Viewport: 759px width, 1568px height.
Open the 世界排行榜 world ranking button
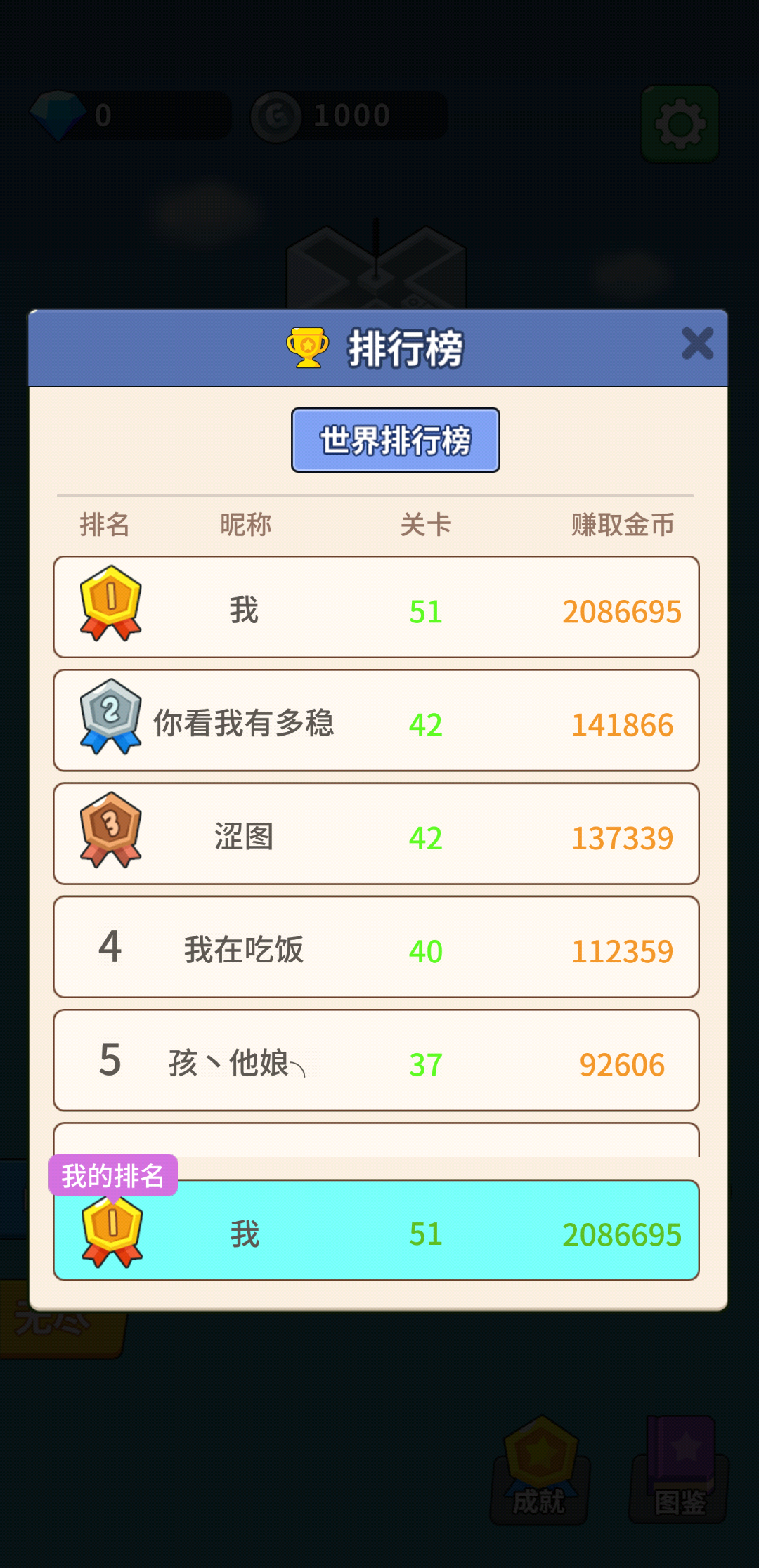click(x=395, y=438)
